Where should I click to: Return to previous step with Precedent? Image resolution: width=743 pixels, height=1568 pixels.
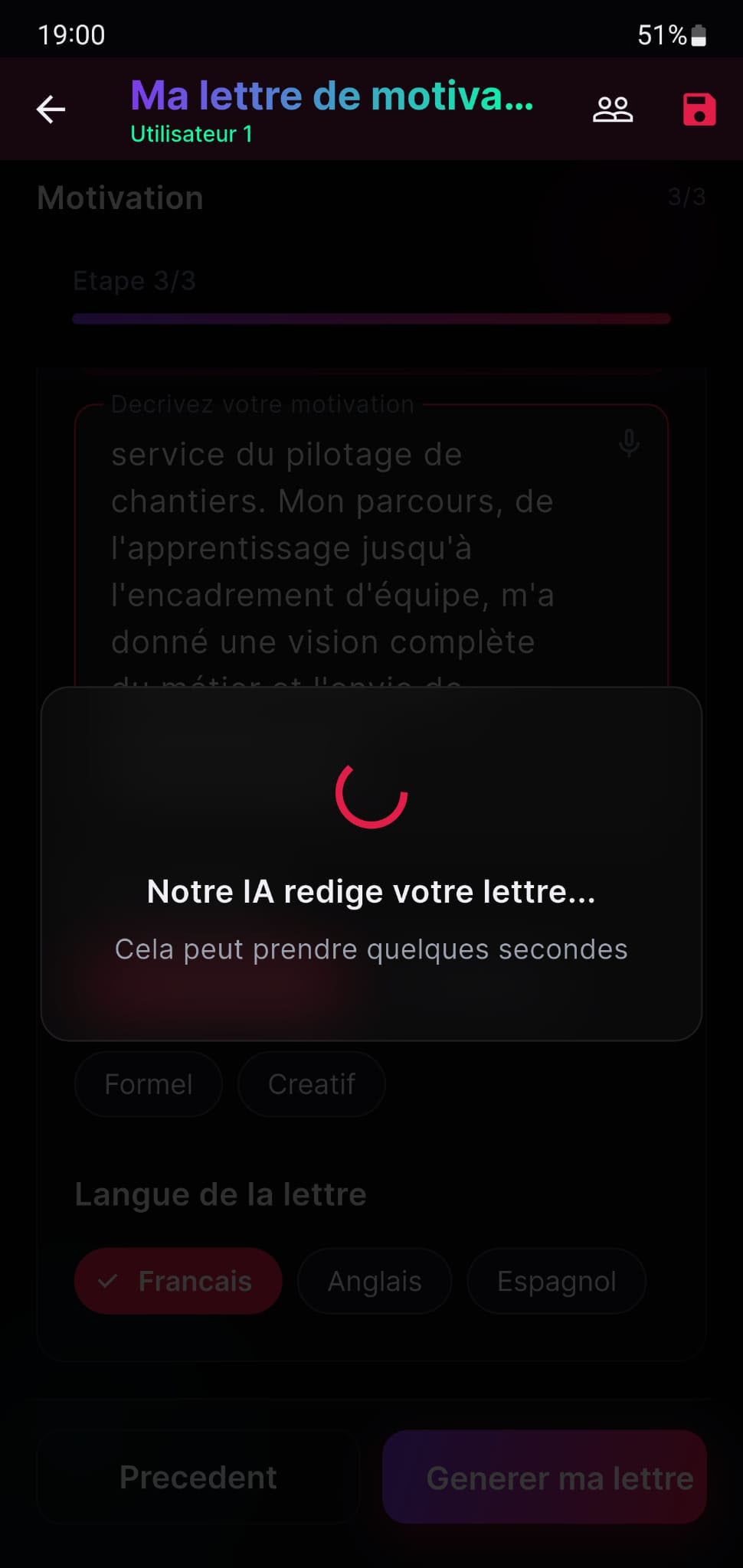pyautogui.click(x=198, y=1477)
